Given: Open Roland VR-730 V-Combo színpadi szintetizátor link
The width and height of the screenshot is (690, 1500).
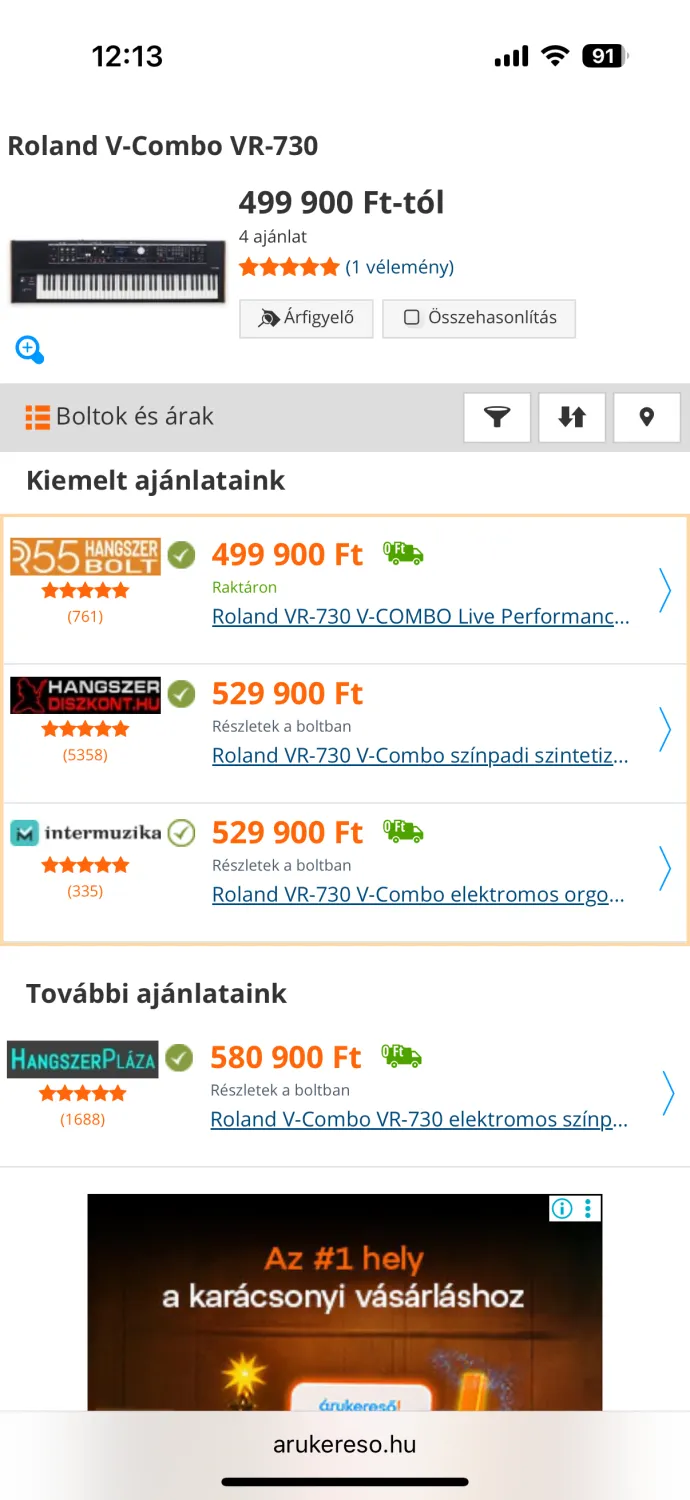Looking at the screenshot, I should (420, 756).
